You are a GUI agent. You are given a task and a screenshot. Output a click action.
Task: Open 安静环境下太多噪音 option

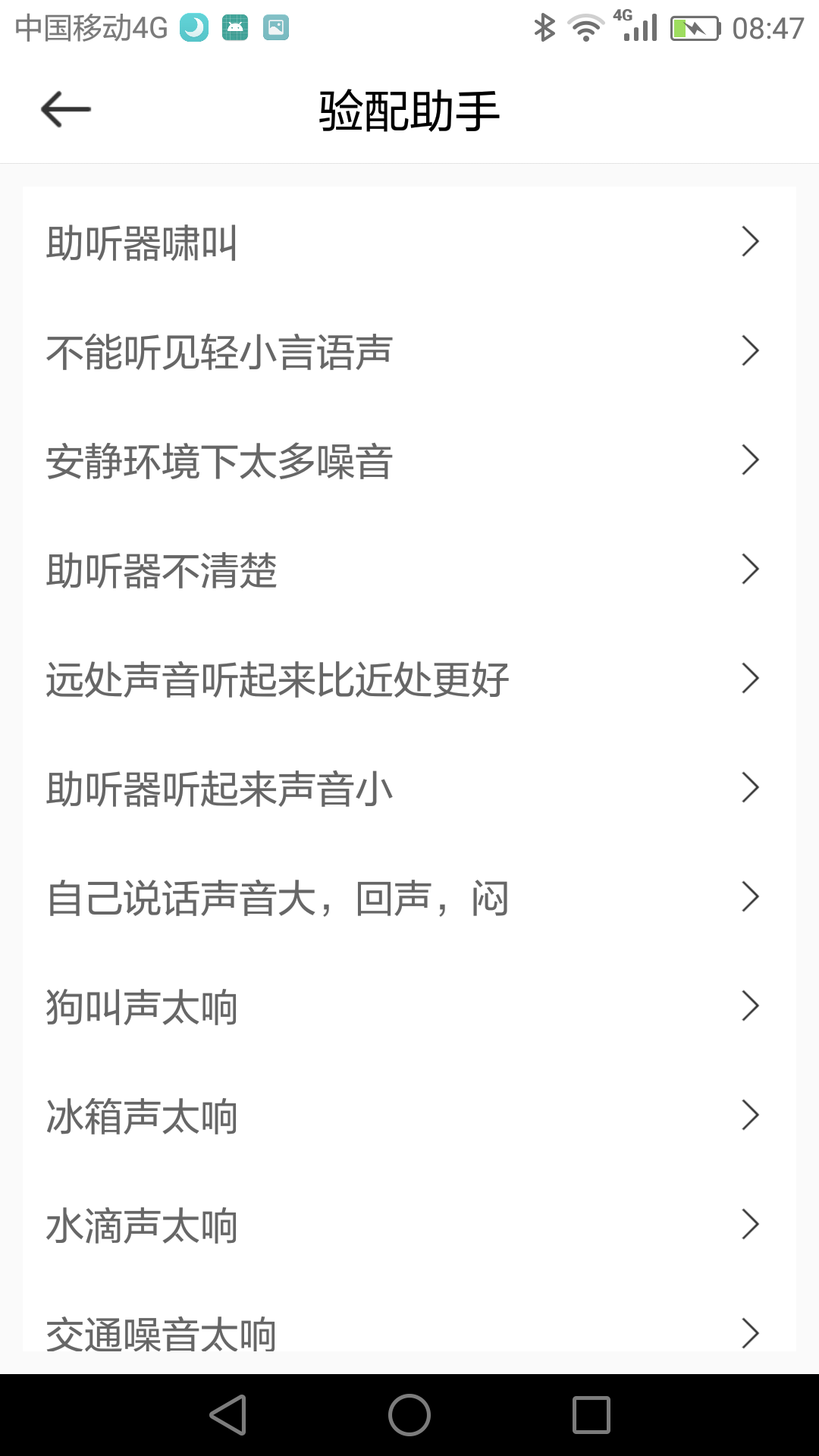coord(409,461)
